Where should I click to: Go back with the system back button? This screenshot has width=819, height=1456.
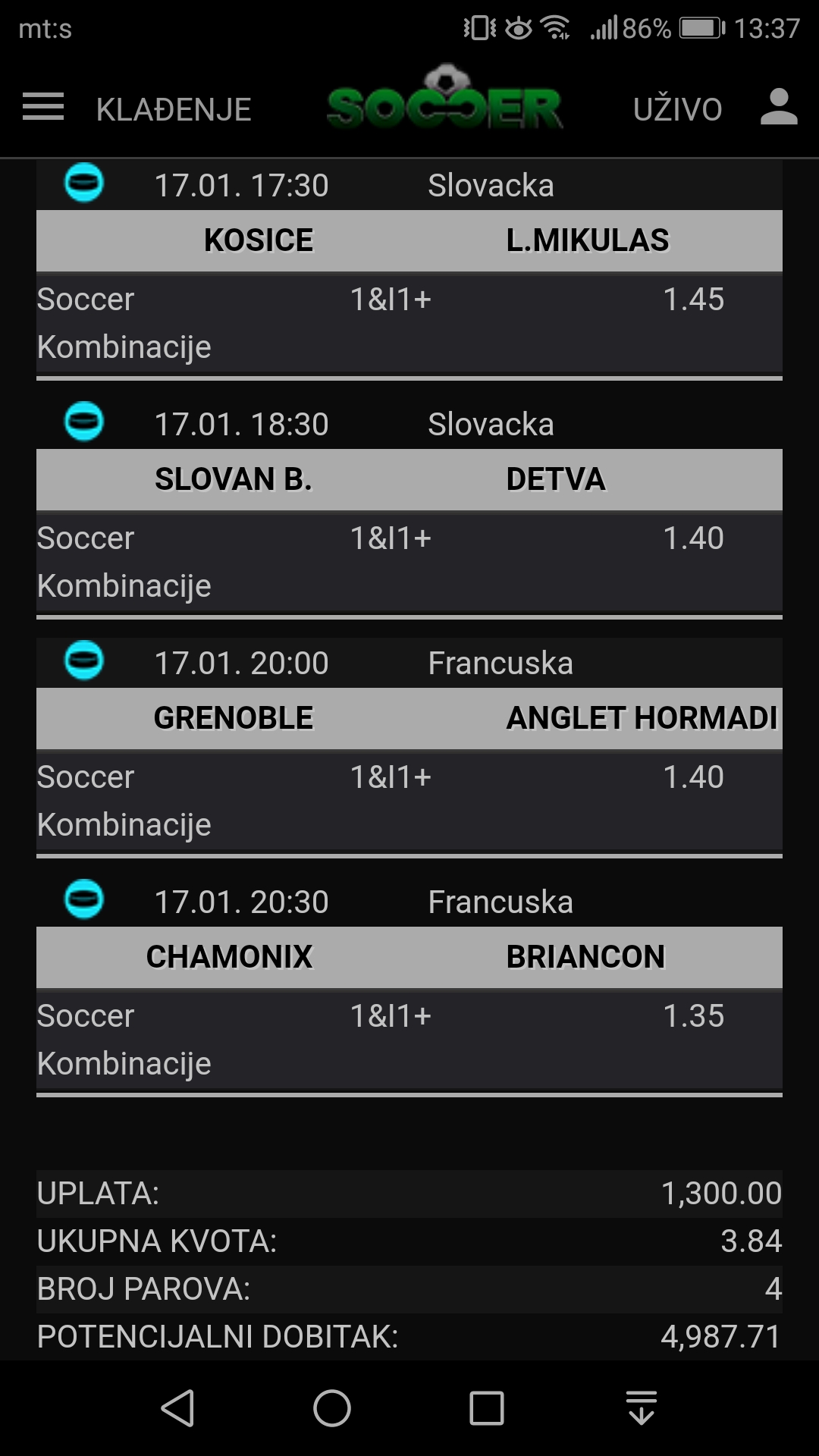tap(178, 1408)
